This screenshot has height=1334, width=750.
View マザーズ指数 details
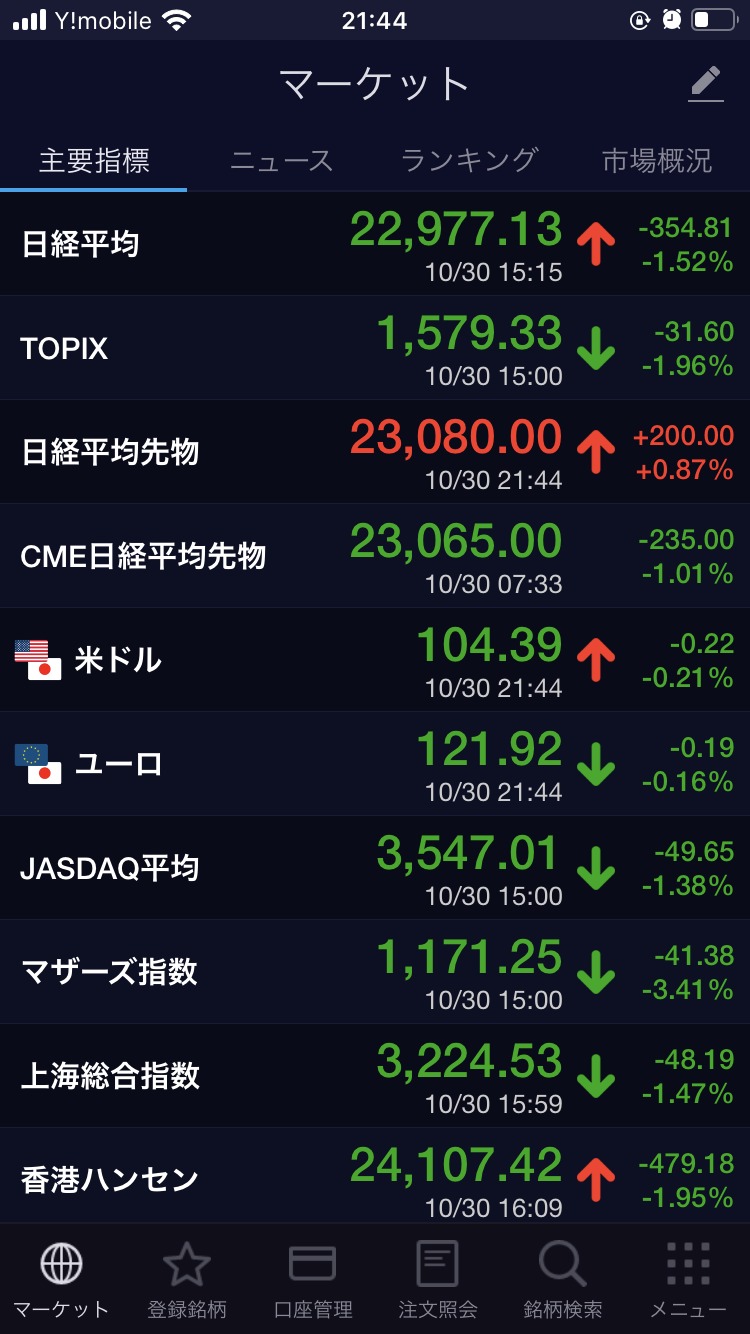coord(375,972)
